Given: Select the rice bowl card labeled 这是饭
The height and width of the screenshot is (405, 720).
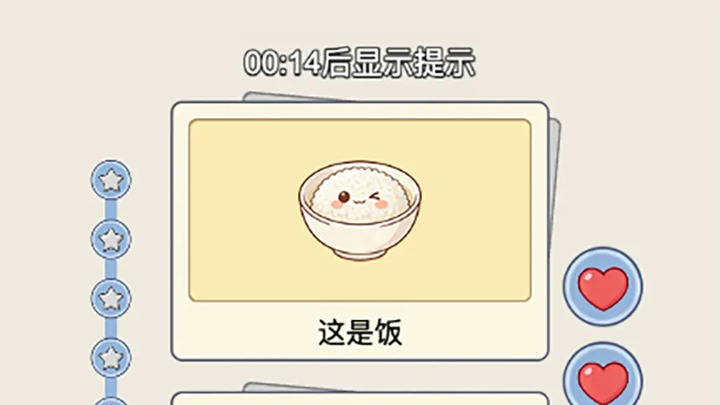Looking at the screenshot, I should 359,230.
